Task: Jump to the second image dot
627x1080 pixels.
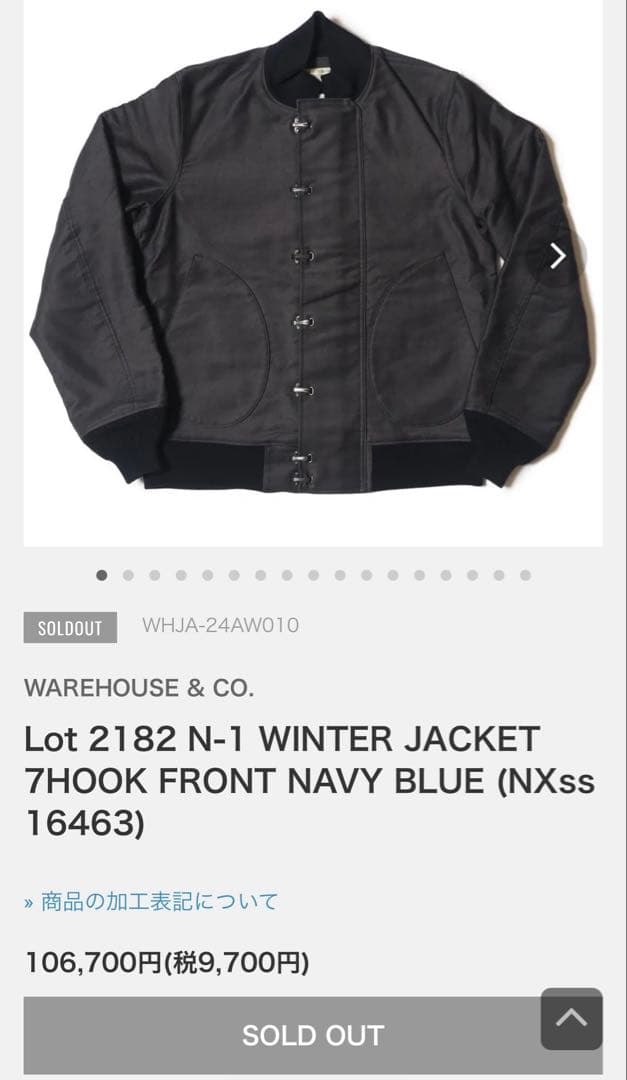Action: click(128, 575)
